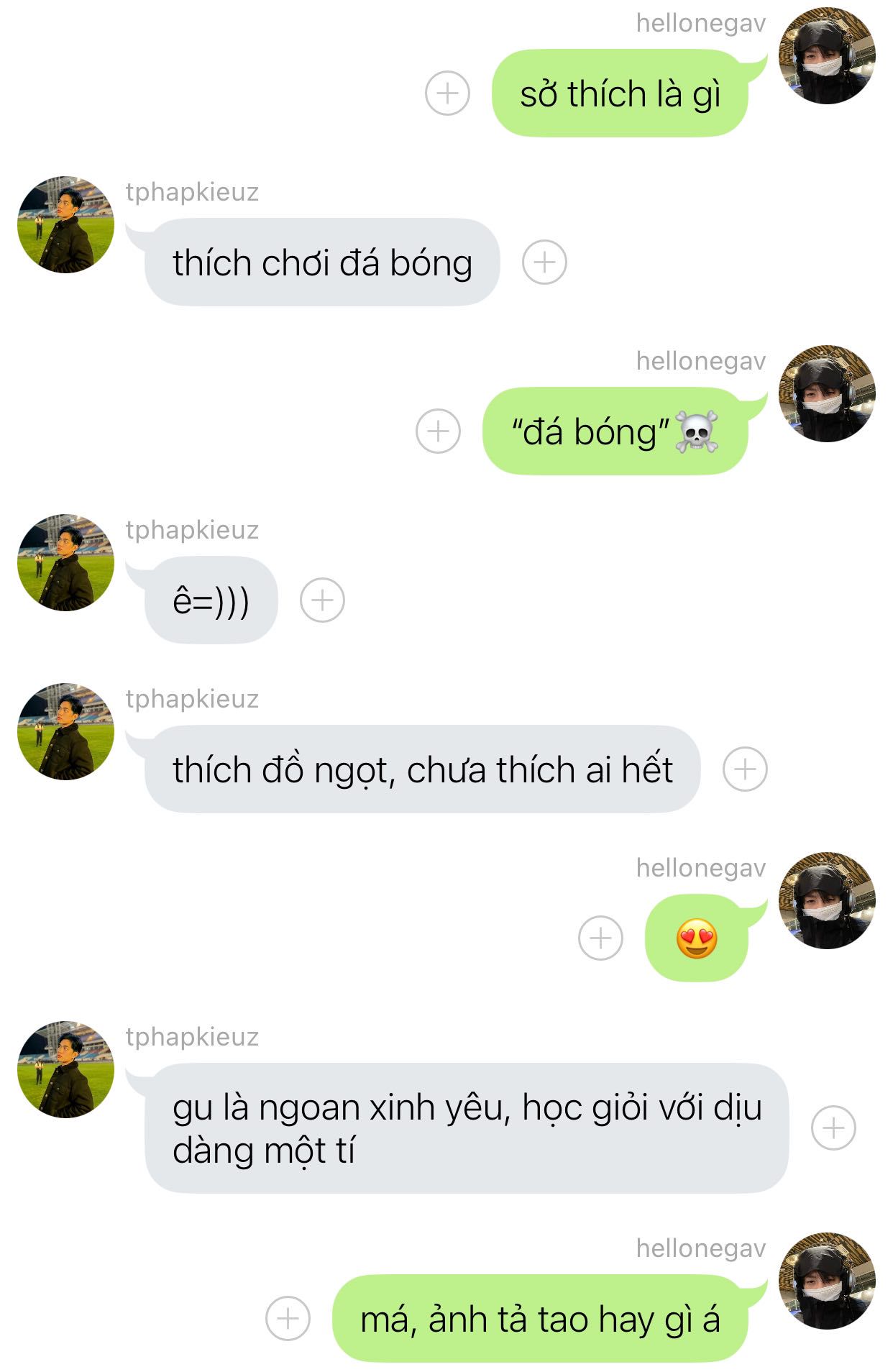The image size is (893, 1372).
Task: Tap plus icon beside "sở thích là gì"
Action: (x=447, y=93)
